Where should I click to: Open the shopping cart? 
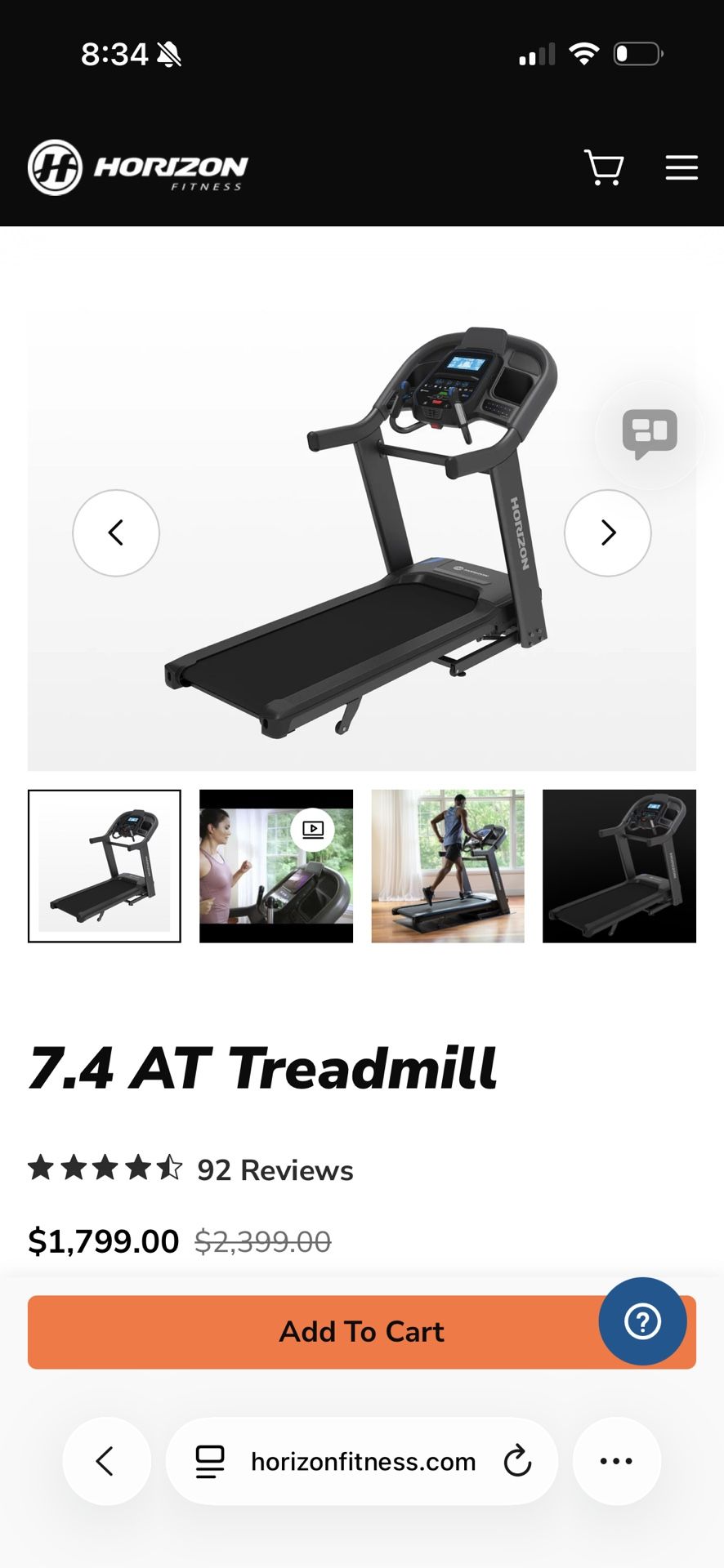tap(604, 167)
